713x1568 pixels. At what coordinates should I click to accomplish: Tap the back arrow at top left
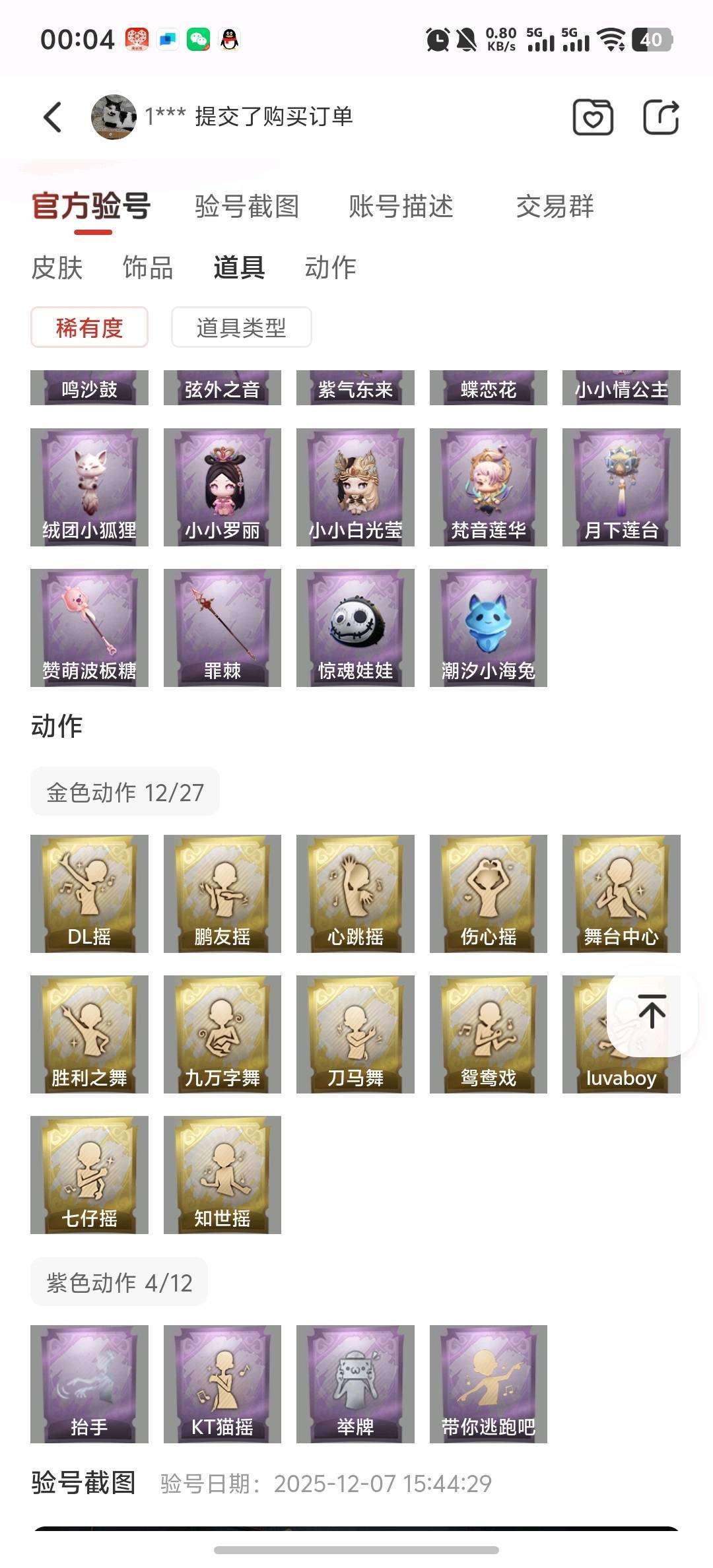click(51, 116)
